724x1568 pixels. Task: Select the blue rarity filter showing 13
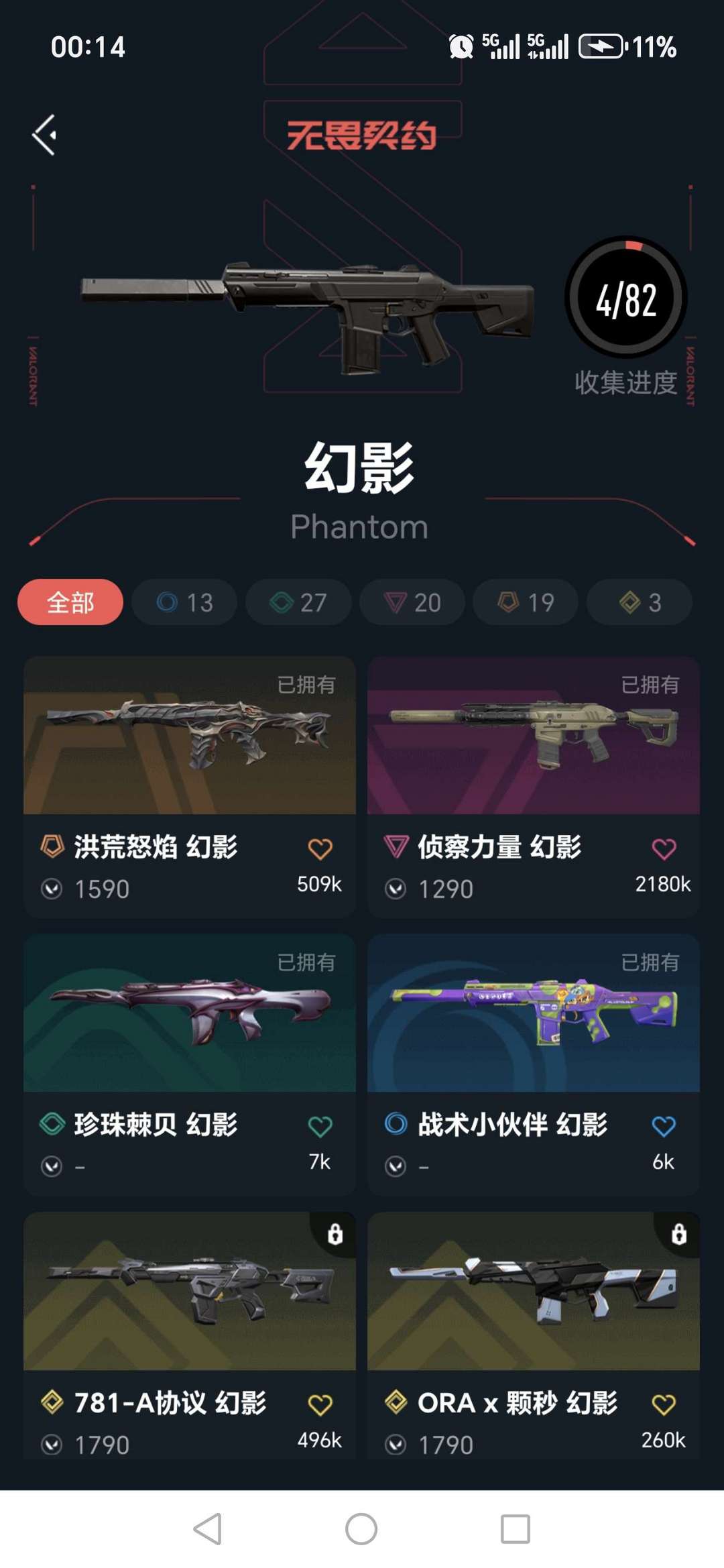184,602
